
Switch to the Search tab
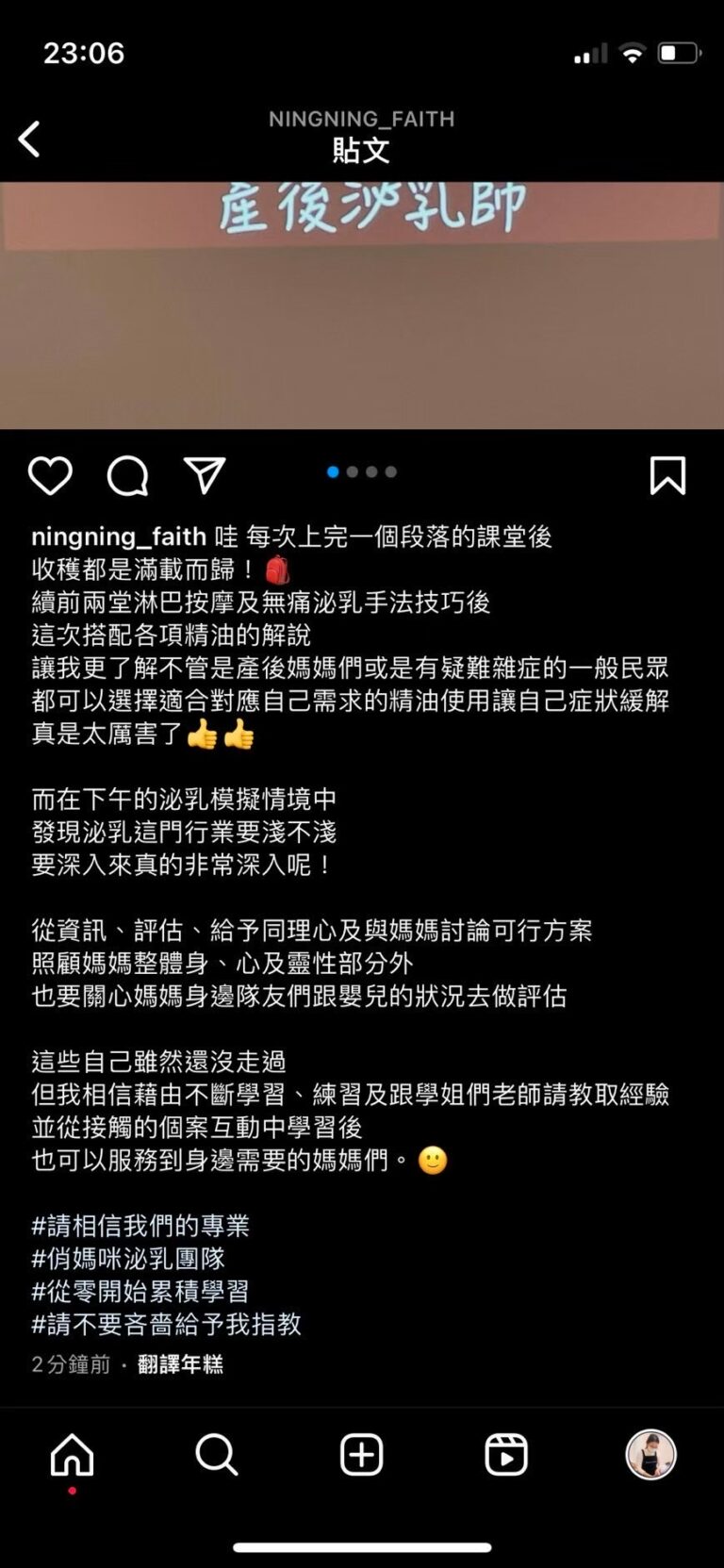pyautogui.click(x=217, y=1455)
